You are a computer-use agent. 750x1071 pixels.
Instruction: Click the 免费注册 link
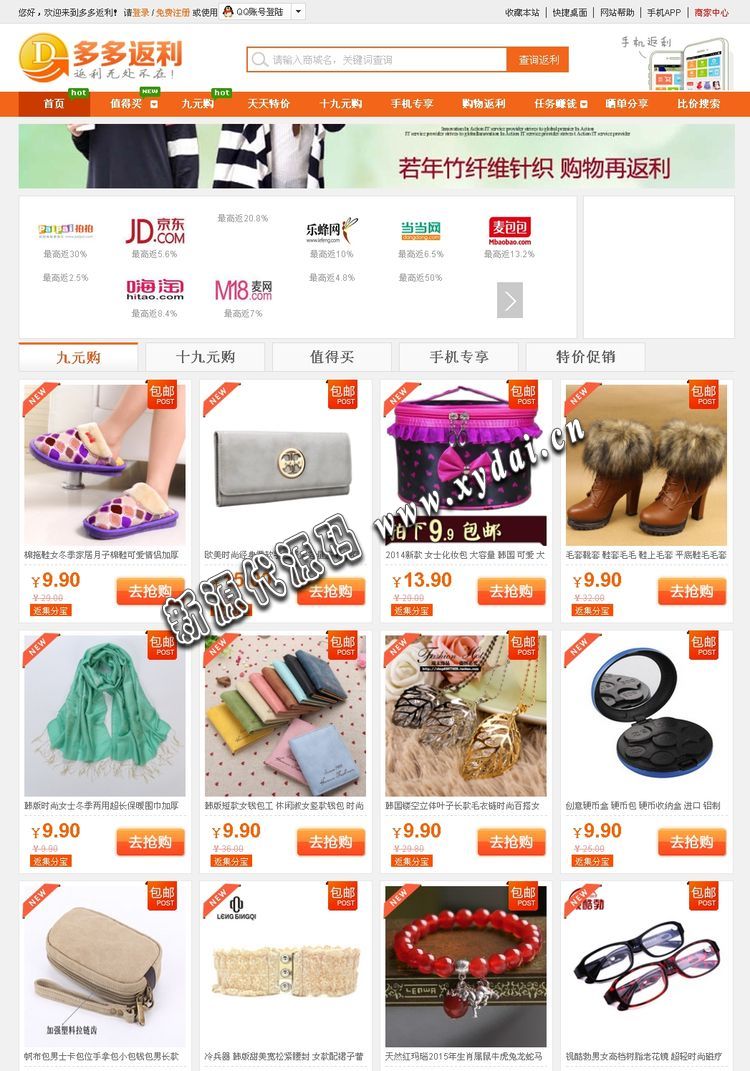172,13
